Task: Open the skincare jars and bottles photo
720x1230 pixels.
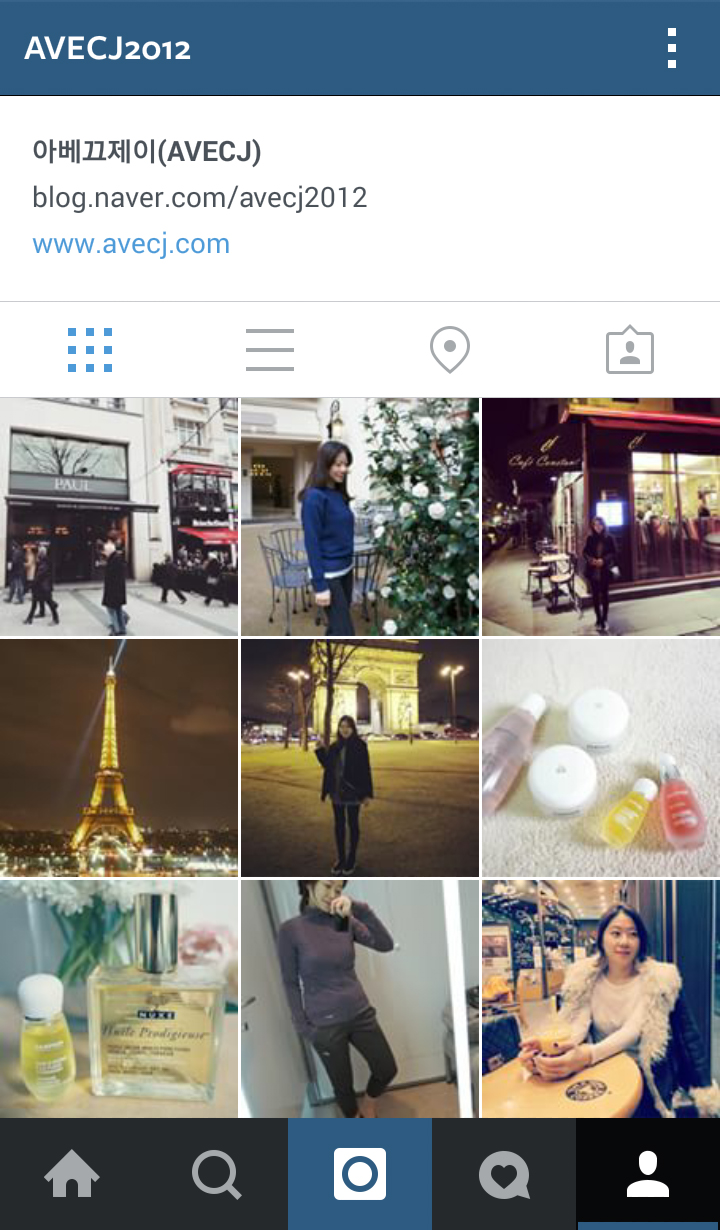Action: (x=601, y=758)
